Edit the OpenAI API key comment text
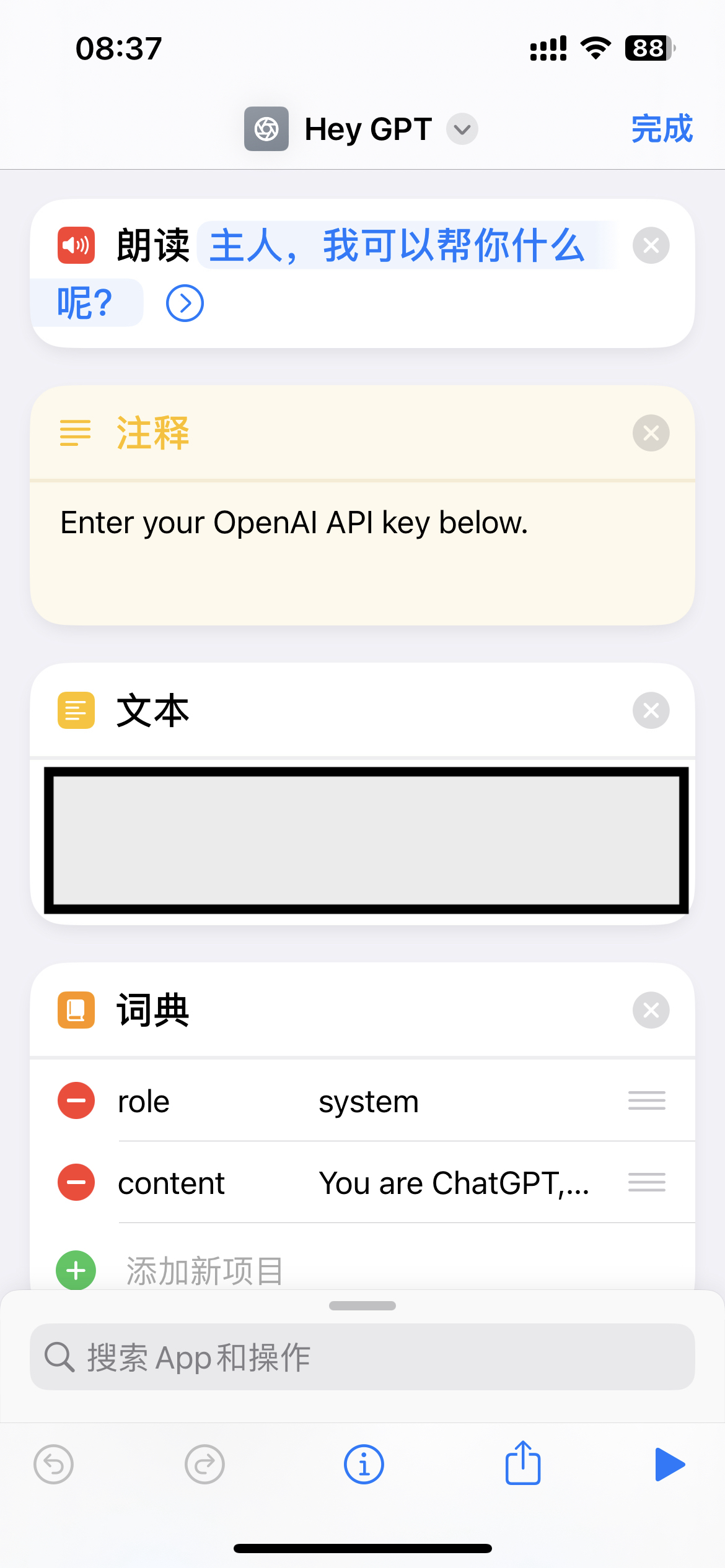The width and height of the screenshot is (725, 1568). 294,523
